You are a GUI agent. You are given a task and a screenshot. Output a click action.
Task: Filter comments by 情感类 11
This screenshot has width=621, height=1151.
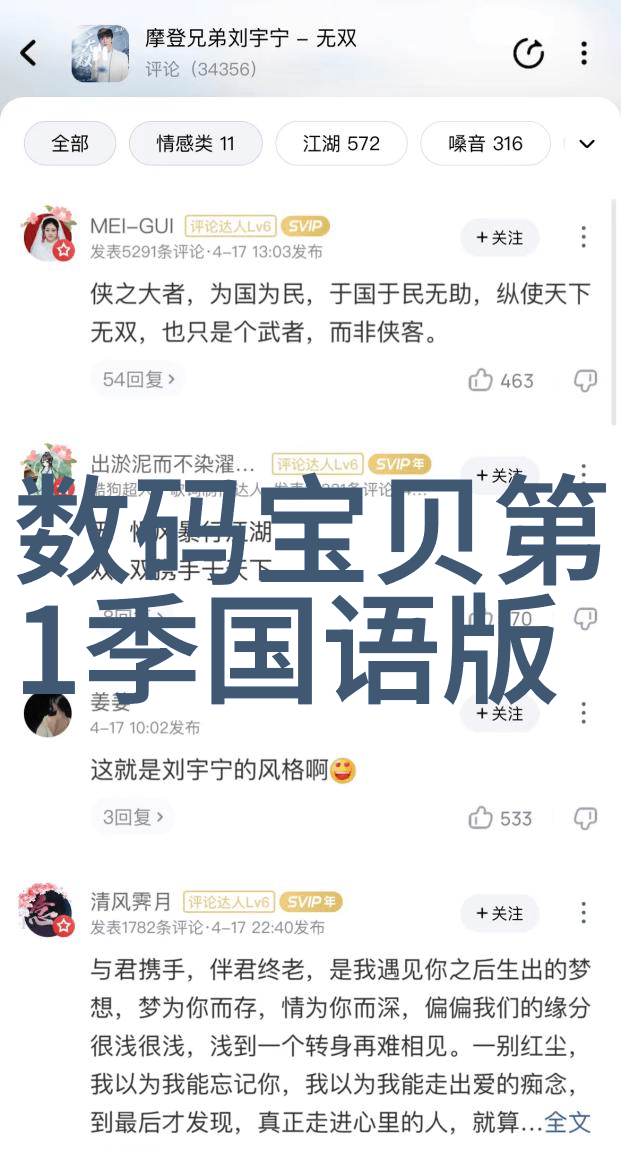[195, 144]
